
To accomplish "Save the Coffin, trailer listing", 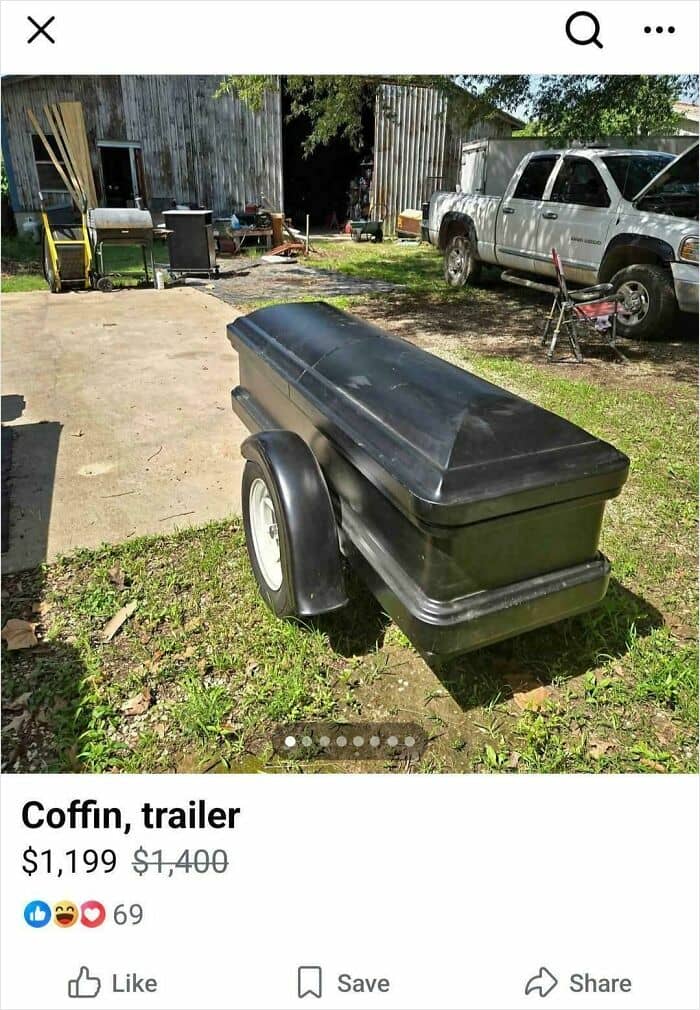I will tap(343, 983).
